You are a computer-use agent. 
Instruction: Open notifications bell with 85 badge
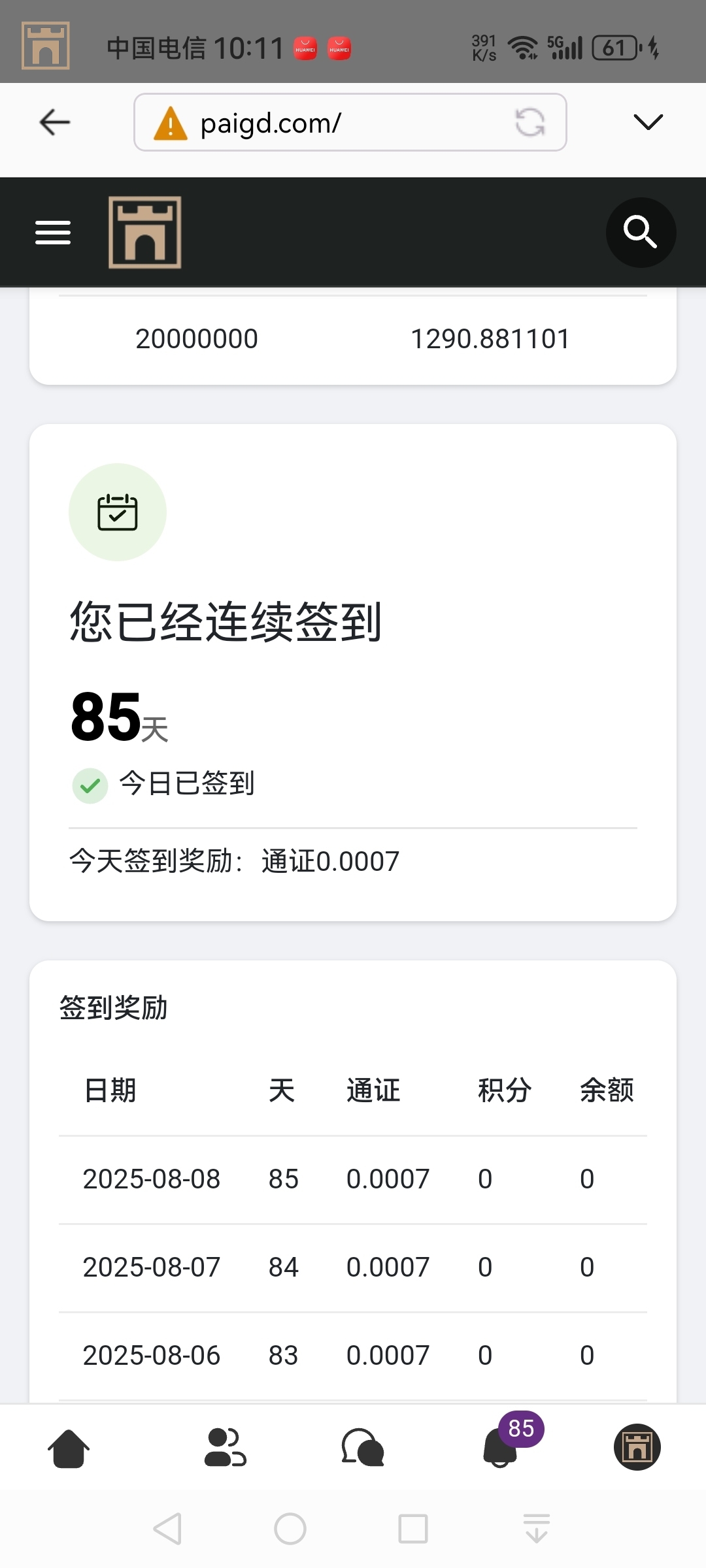pos(501,1448)
